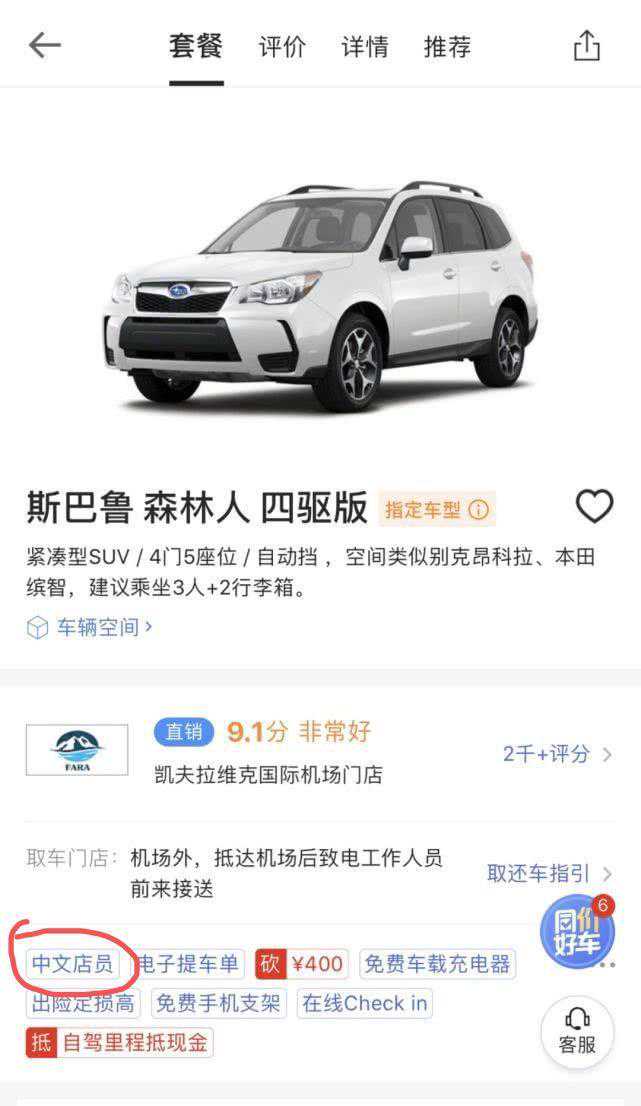641x1106 pixels.
Task: Tap the 在线Check in tag
Action: (x=364, y=1003)
